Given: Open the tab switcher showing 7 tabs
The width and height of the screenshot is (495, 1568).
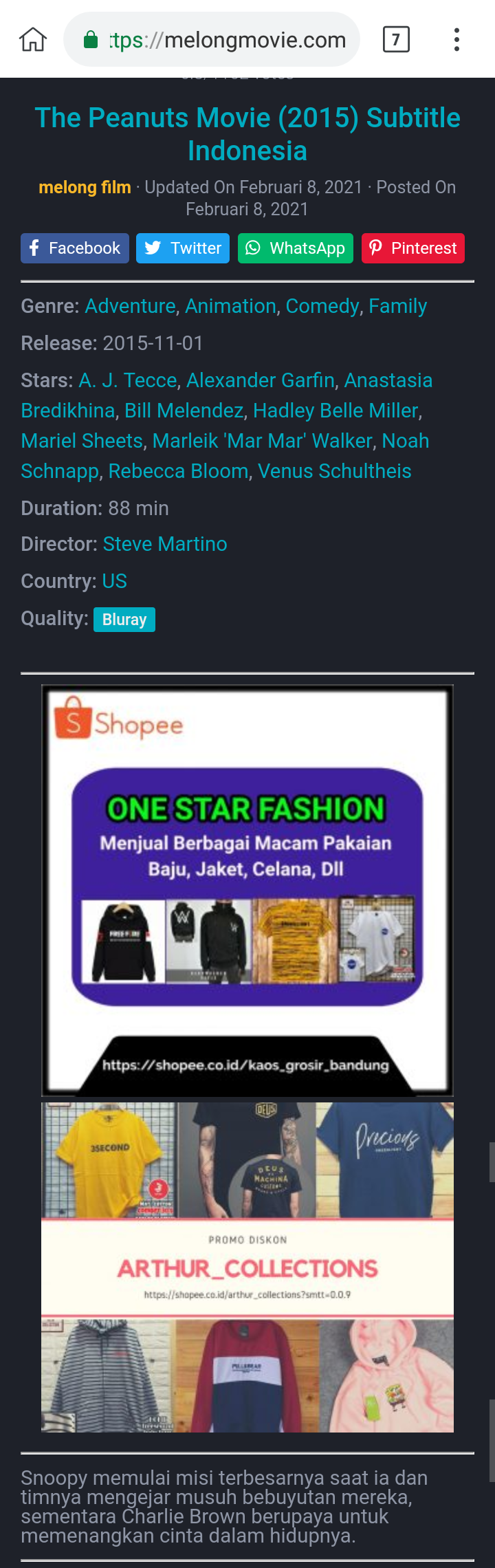Looking at the screenshot, I should [396, 40].
